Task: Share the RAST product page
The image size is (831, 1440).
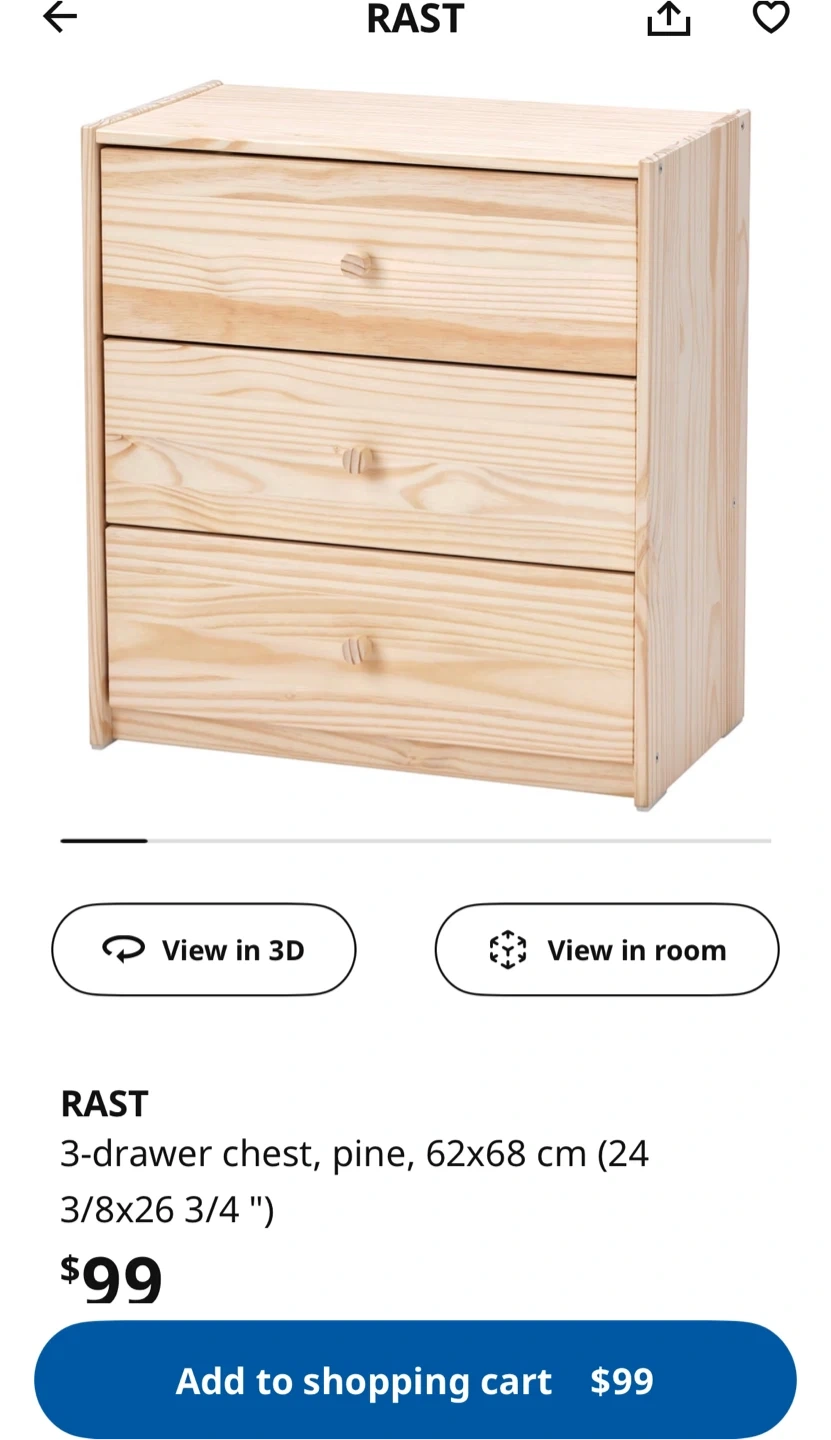Action: [668, 17]
